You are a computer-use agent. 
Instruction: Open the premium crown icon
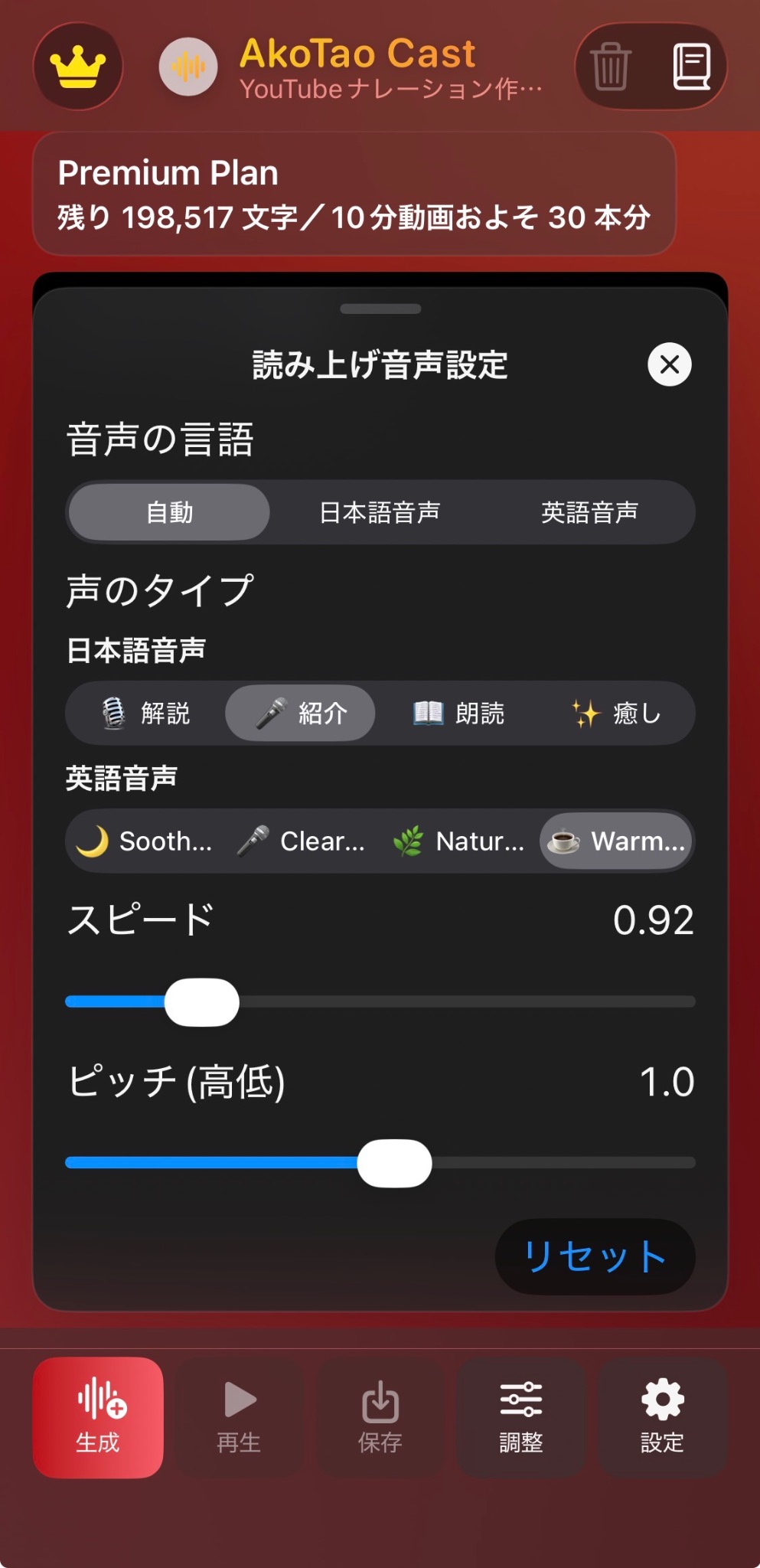pos(77,67)
